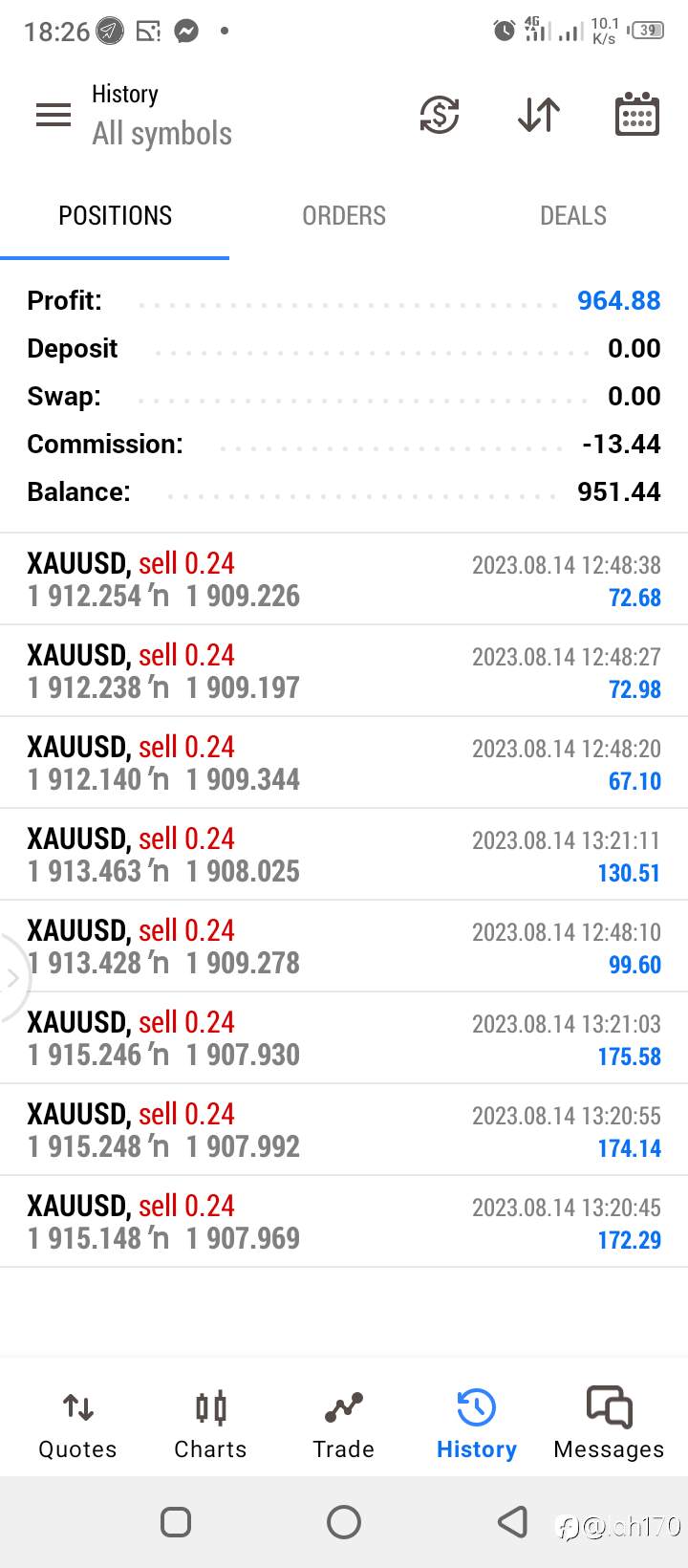Switch to the Orders tab
The width and height of the screenshot is (688, 1568).
[344, 216]
